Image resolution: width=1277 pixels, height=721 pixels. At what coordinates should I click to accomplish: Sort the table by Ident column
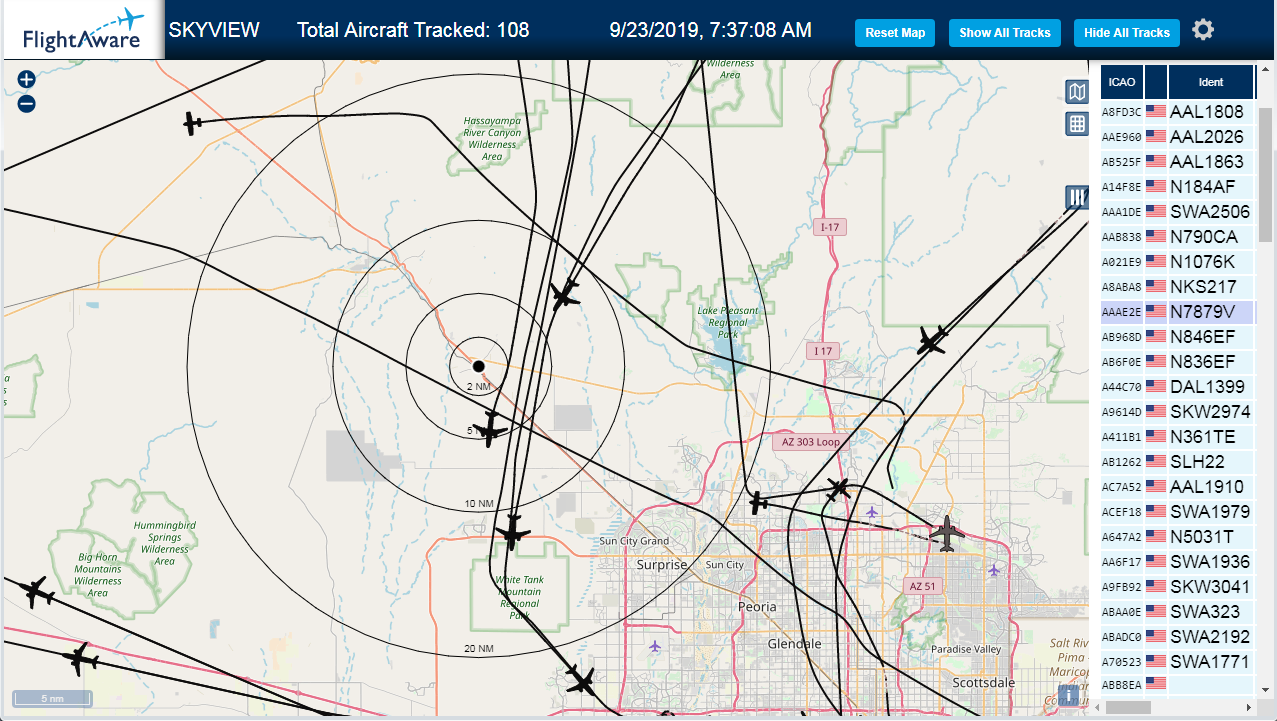click(1210, 82)
